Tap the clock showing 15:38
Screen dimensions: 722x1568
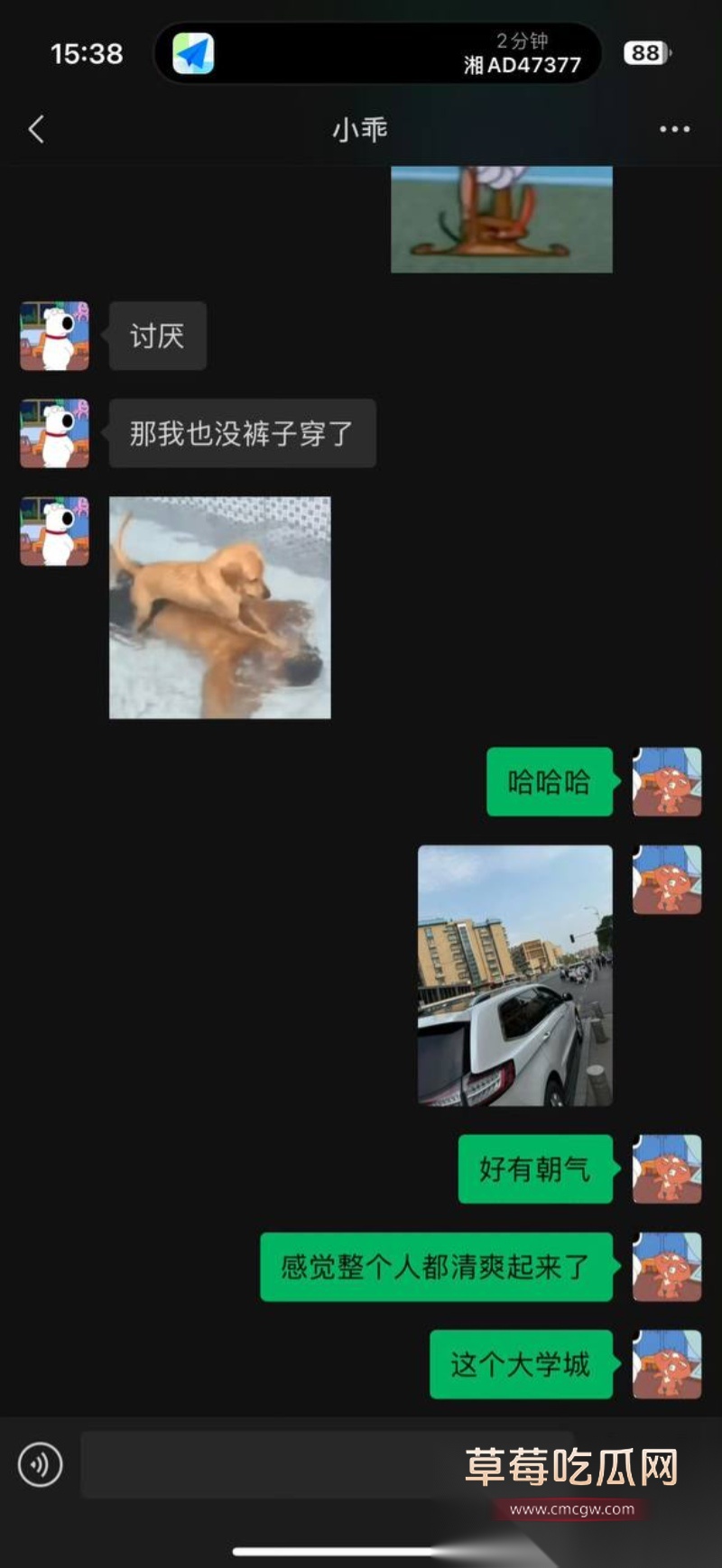(x=86, y=54)
